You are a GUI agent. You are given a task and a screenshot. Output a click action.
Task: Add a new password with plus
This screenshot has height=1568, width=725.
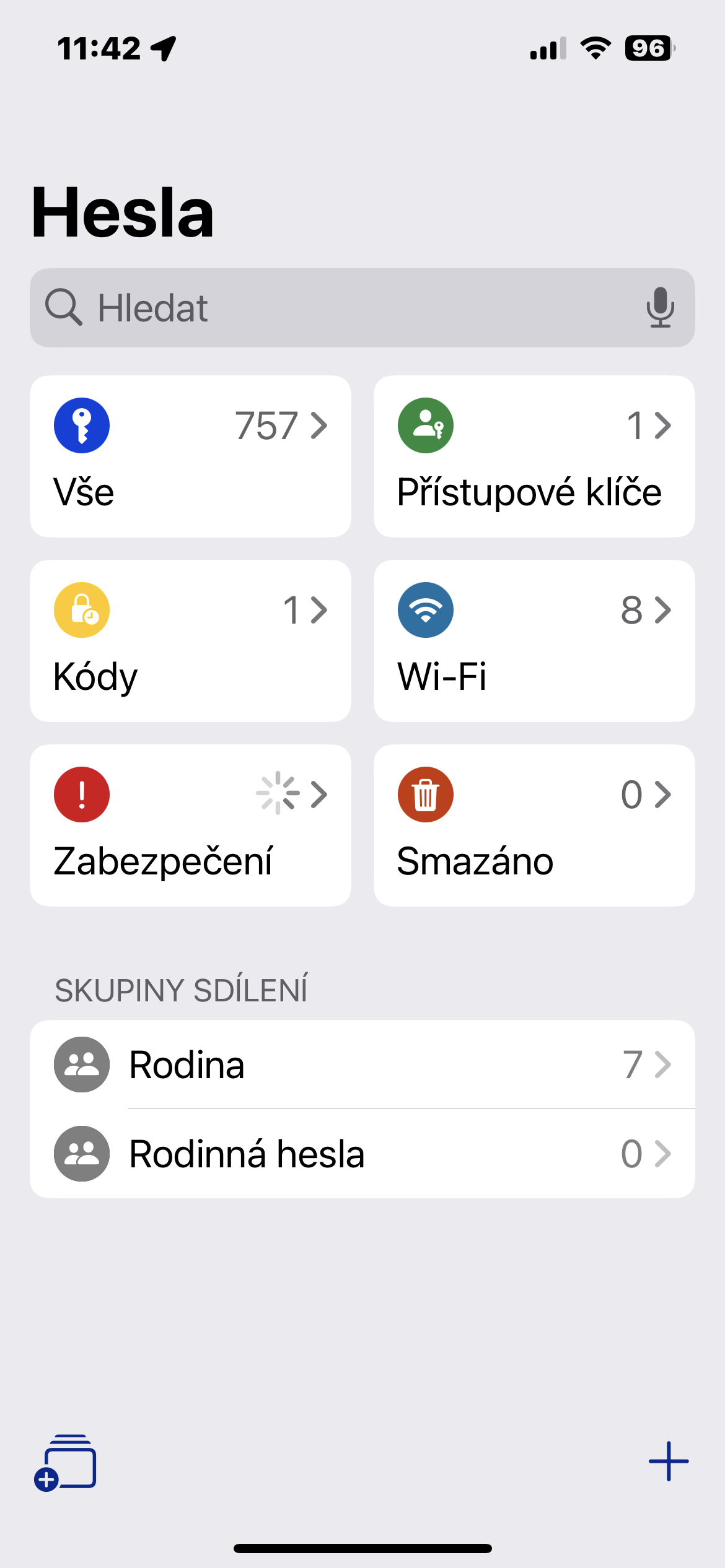(668, 1461)
